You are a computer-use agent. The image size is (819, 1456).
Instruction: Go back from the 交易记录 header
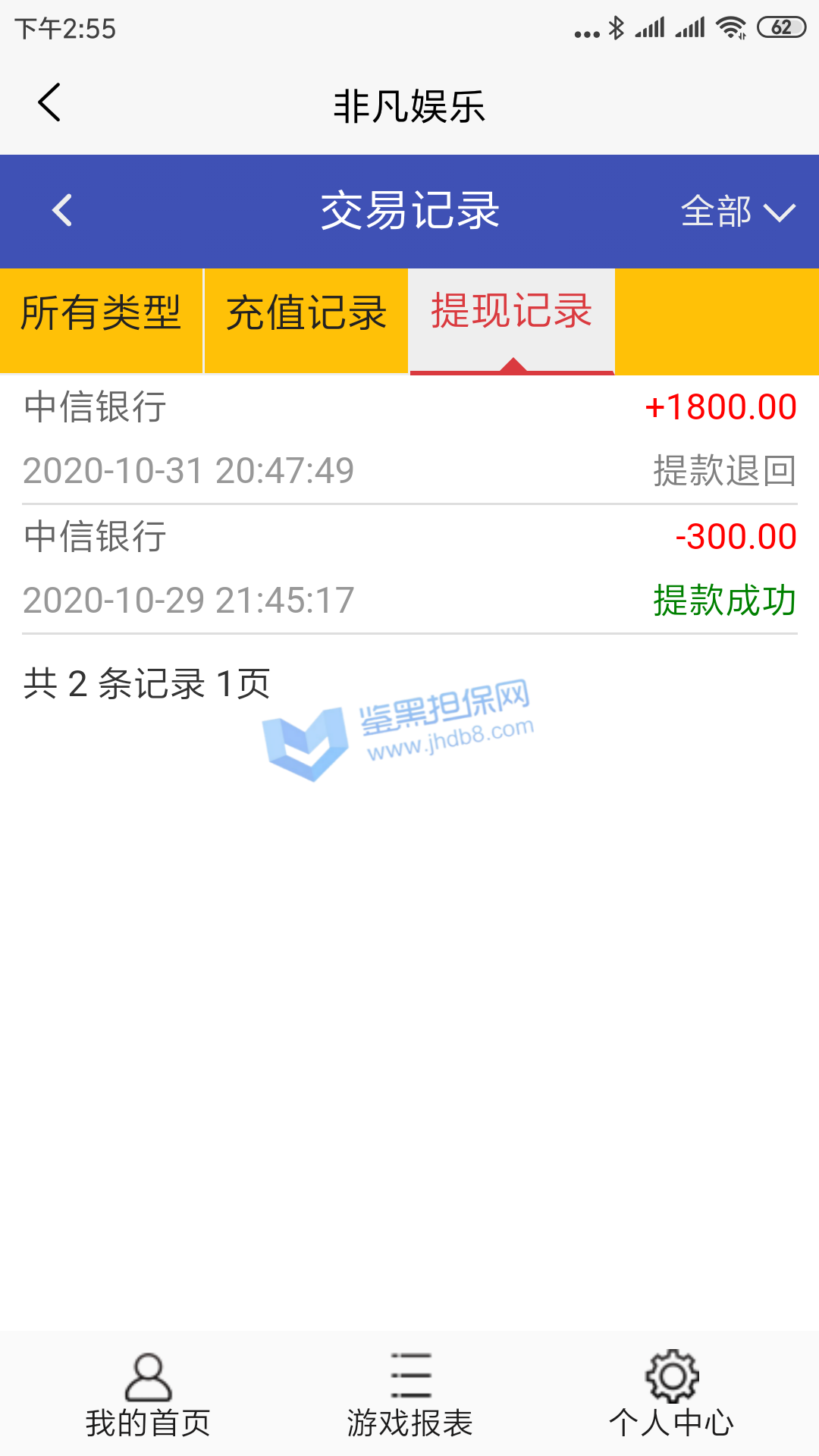point(62,210)
